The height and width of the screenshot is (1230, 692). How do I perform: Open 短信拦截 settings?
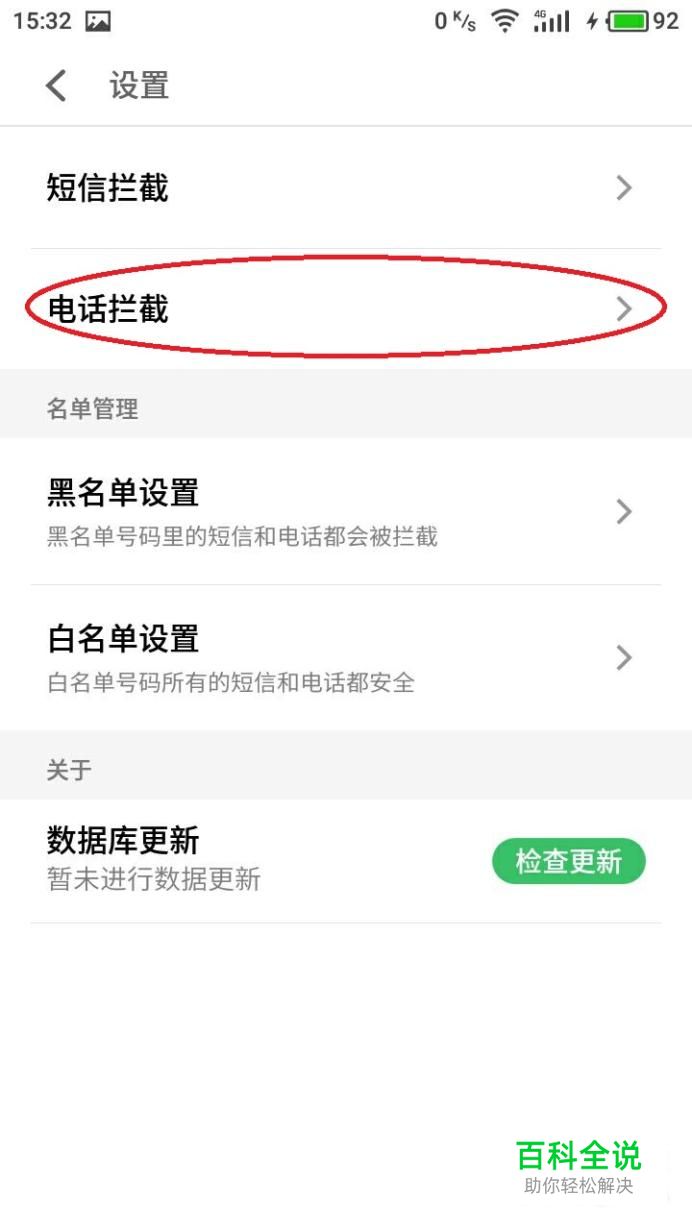345,188
